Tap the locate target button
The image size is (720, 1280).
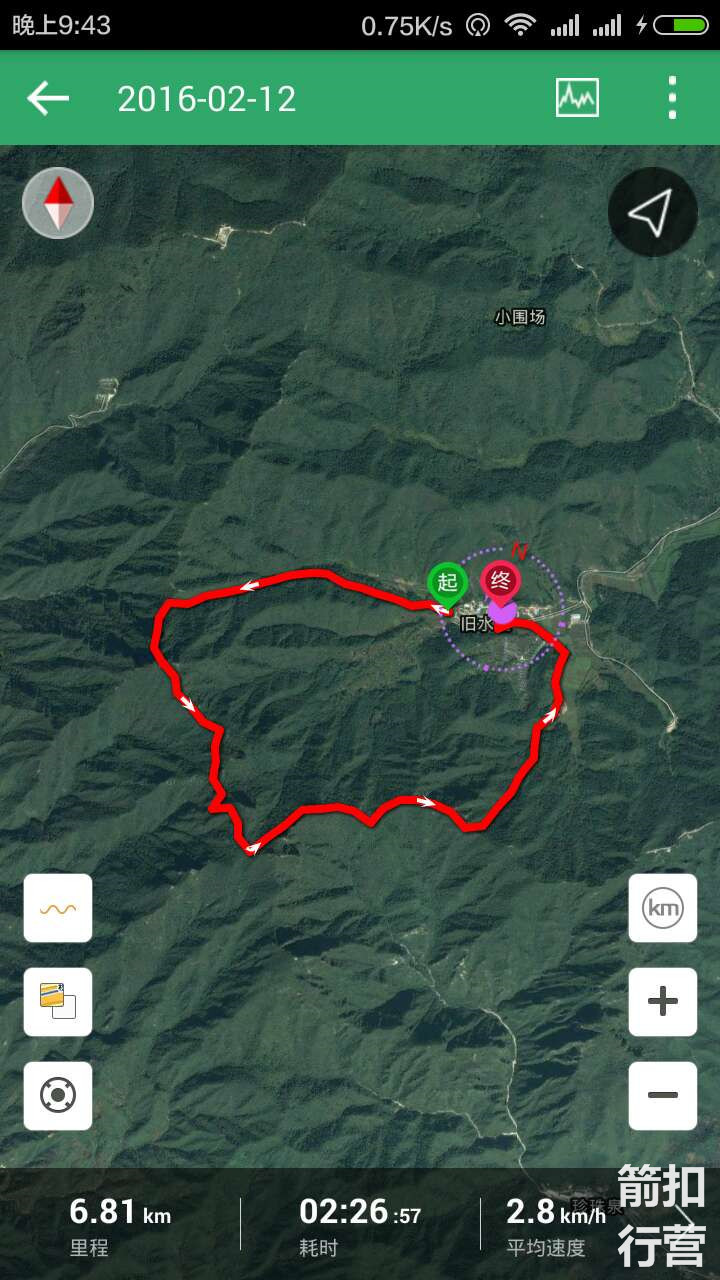click(x=58, y=1095)
